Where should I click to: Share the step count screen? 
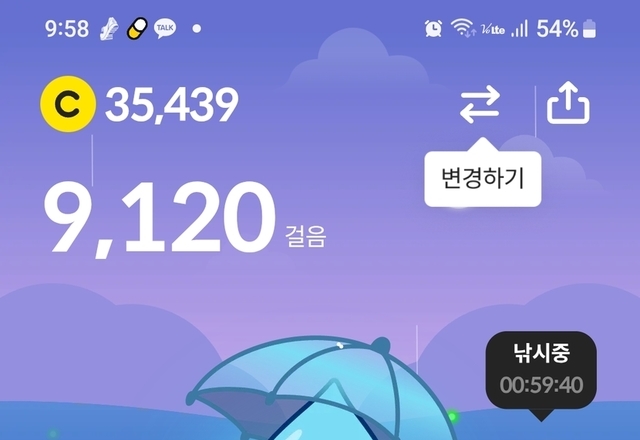point(570,104)
